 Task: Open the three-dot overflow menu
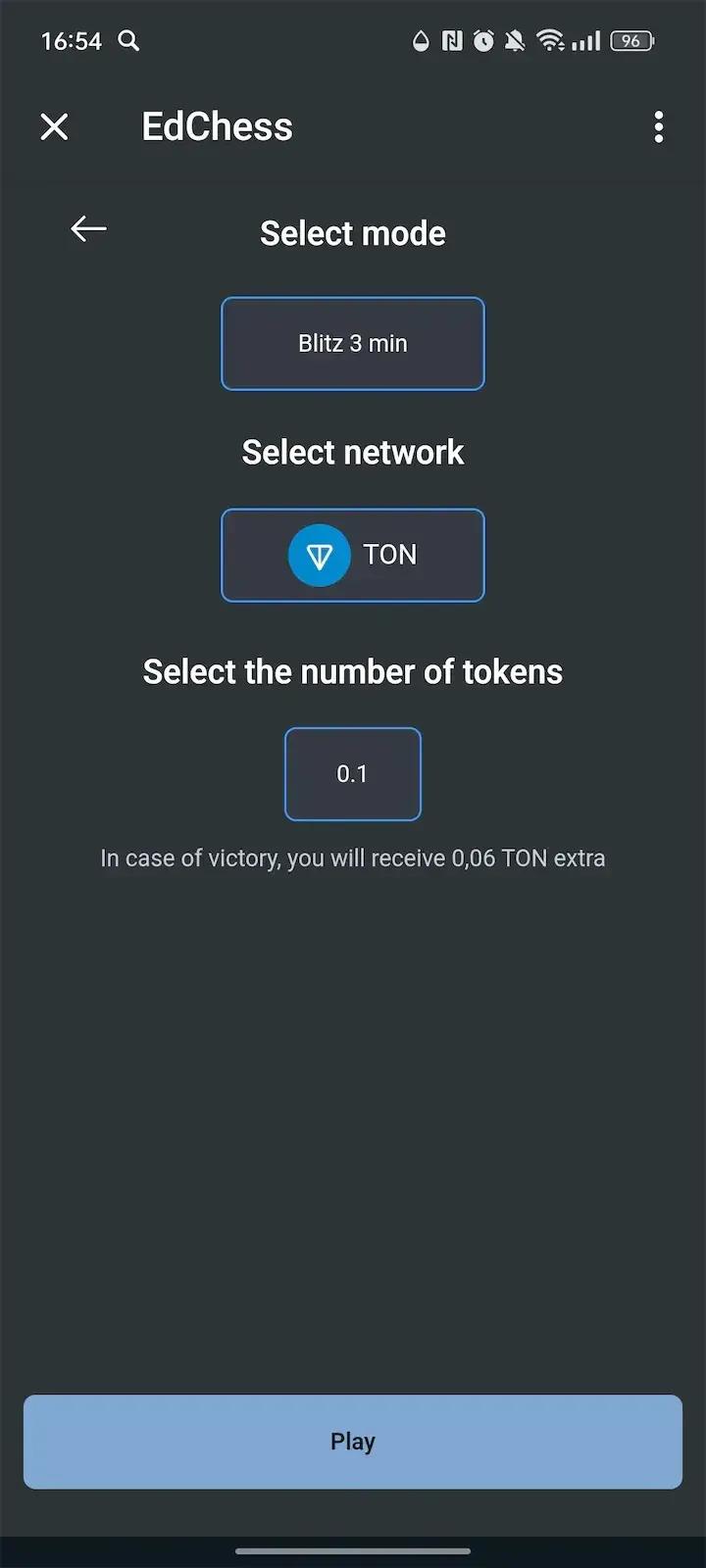[x=658, y=126]
